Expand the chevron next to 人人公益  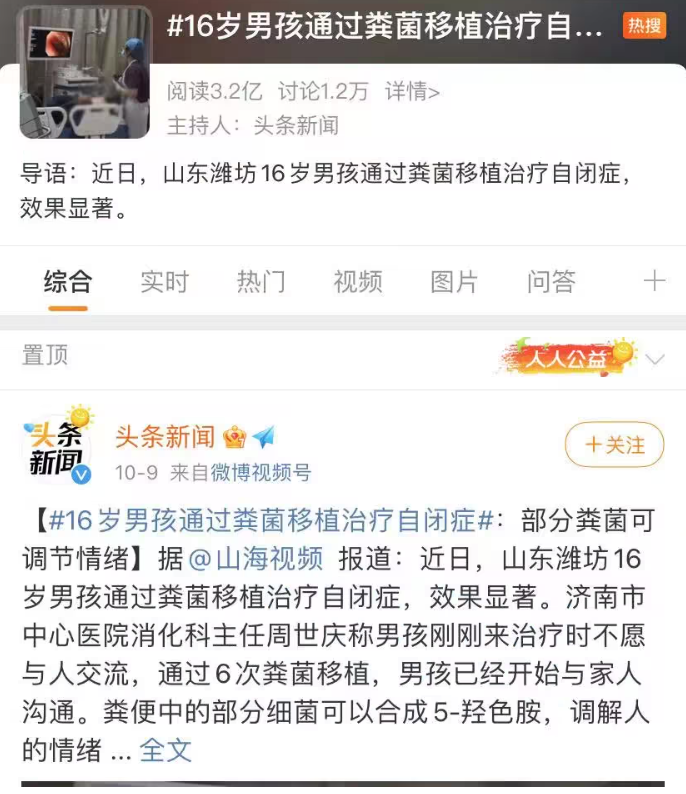(x=655, y=359)
